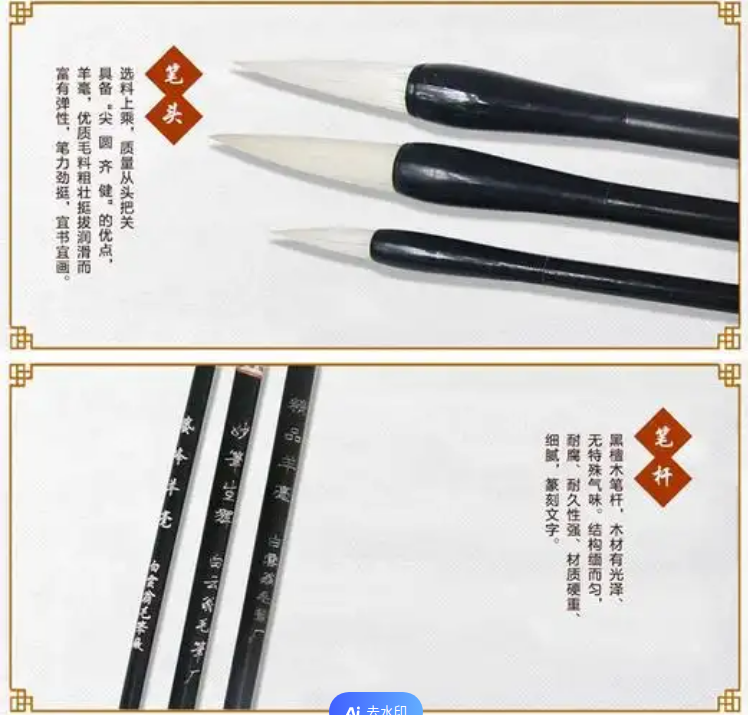Tap the AI 去水印 watermark removal button

click(x=376, y=706)
